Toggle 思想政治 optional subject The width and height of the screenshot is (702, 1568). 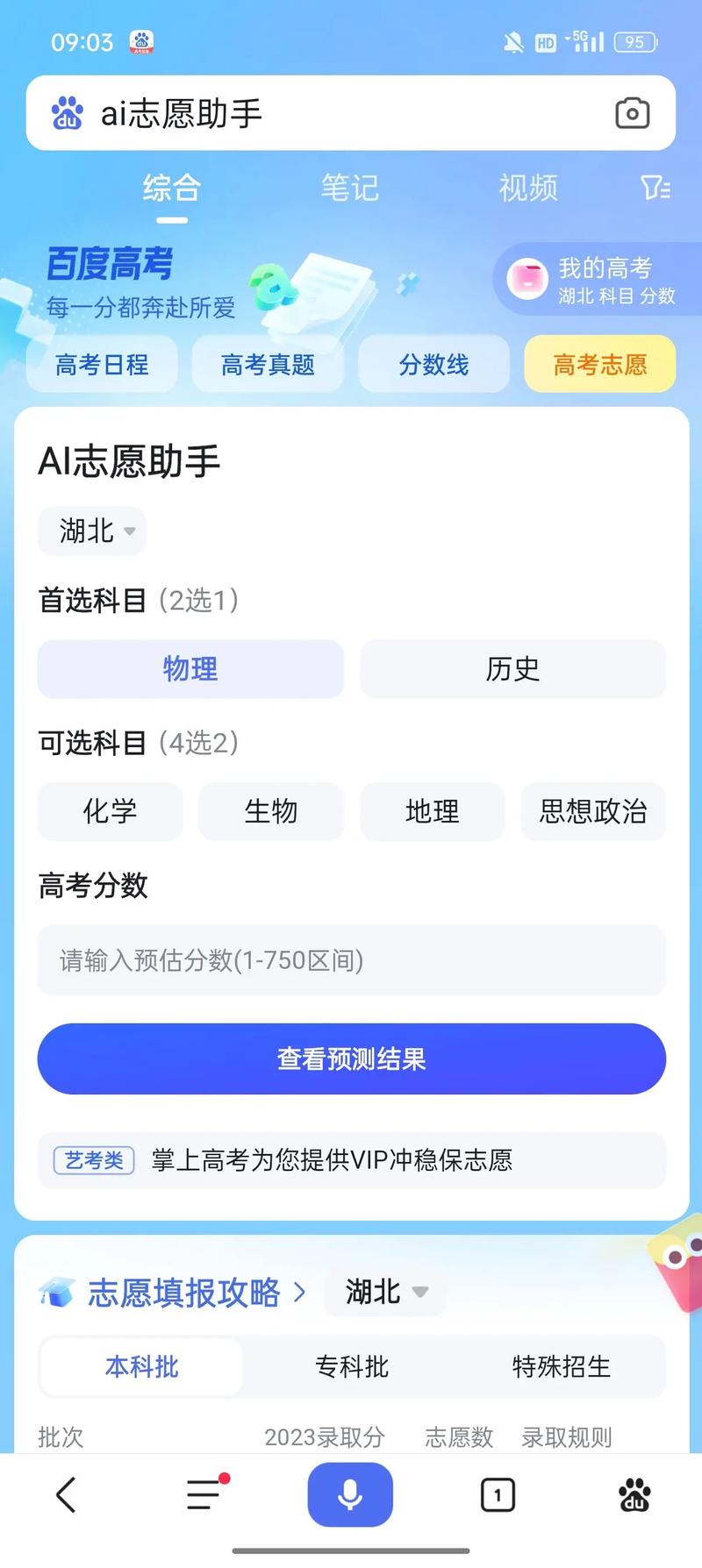point(593,811)
